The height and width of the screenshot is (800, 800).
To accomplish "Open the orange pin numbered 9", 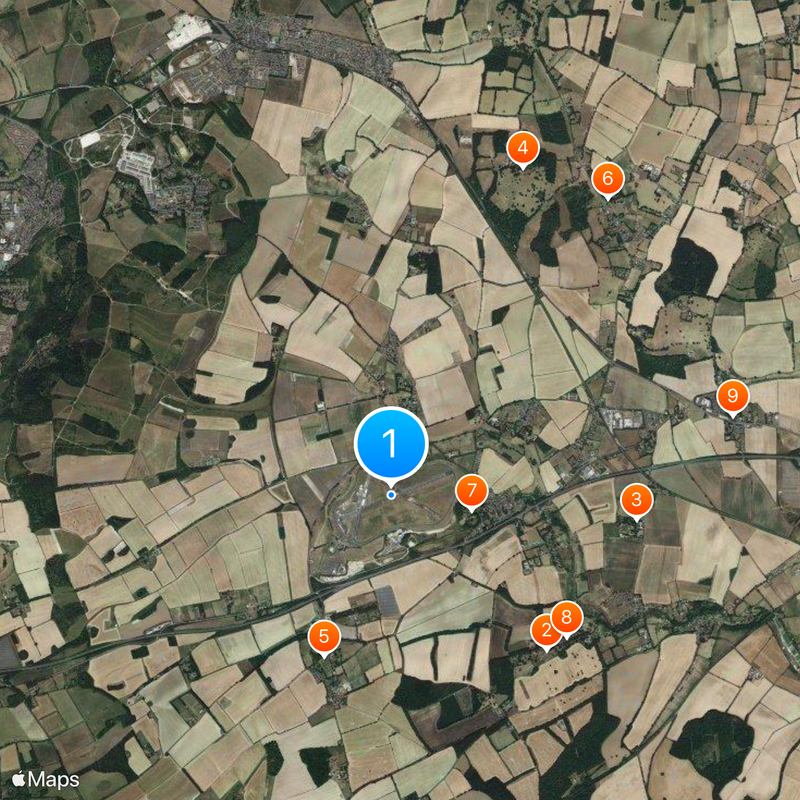I will [732, 397].
